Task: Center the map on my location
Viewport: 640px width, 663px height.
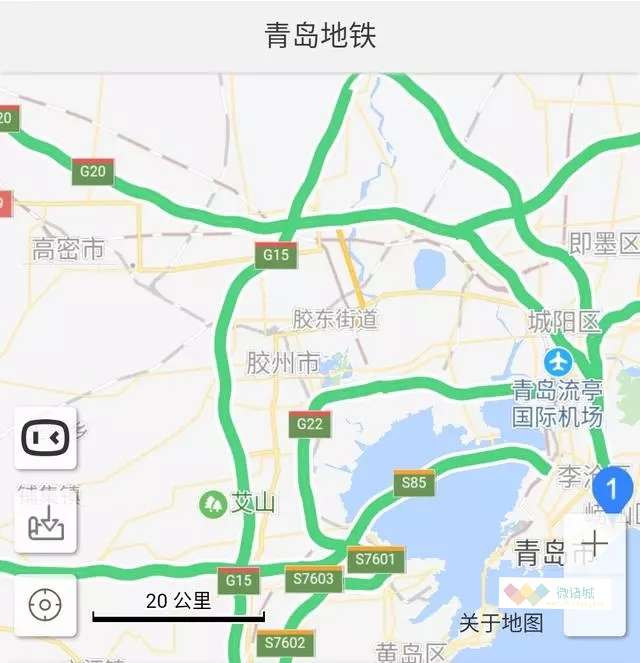Action: pyautogui.click(x=45, y=605)
